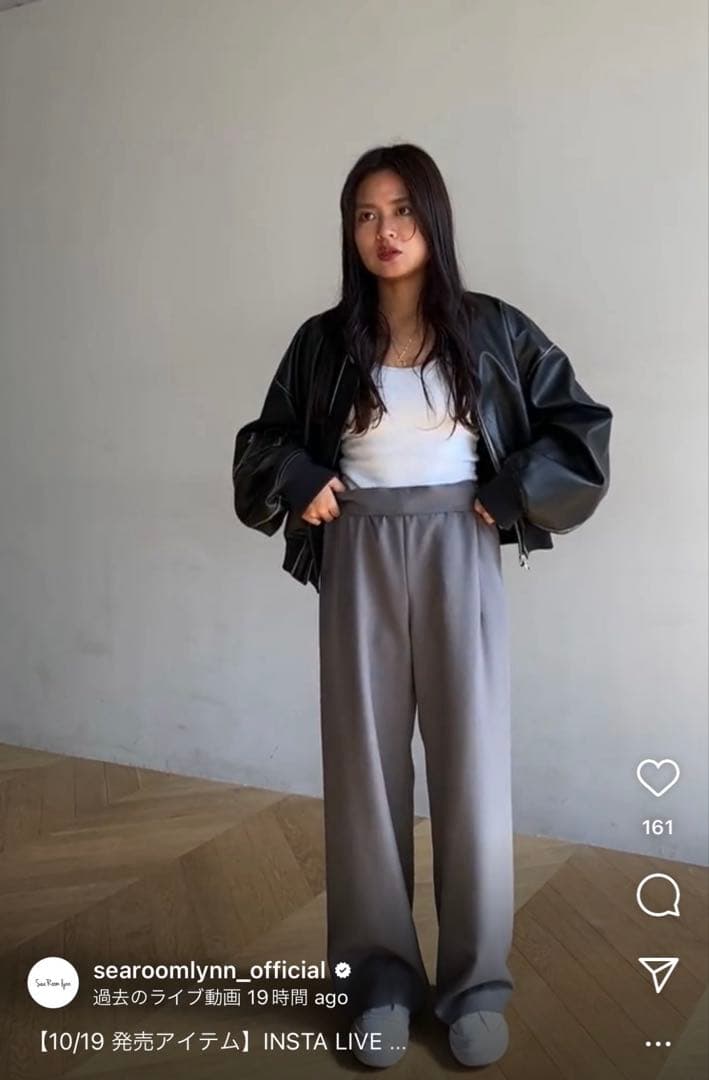
Task: Like this live video
Action: 658,778
